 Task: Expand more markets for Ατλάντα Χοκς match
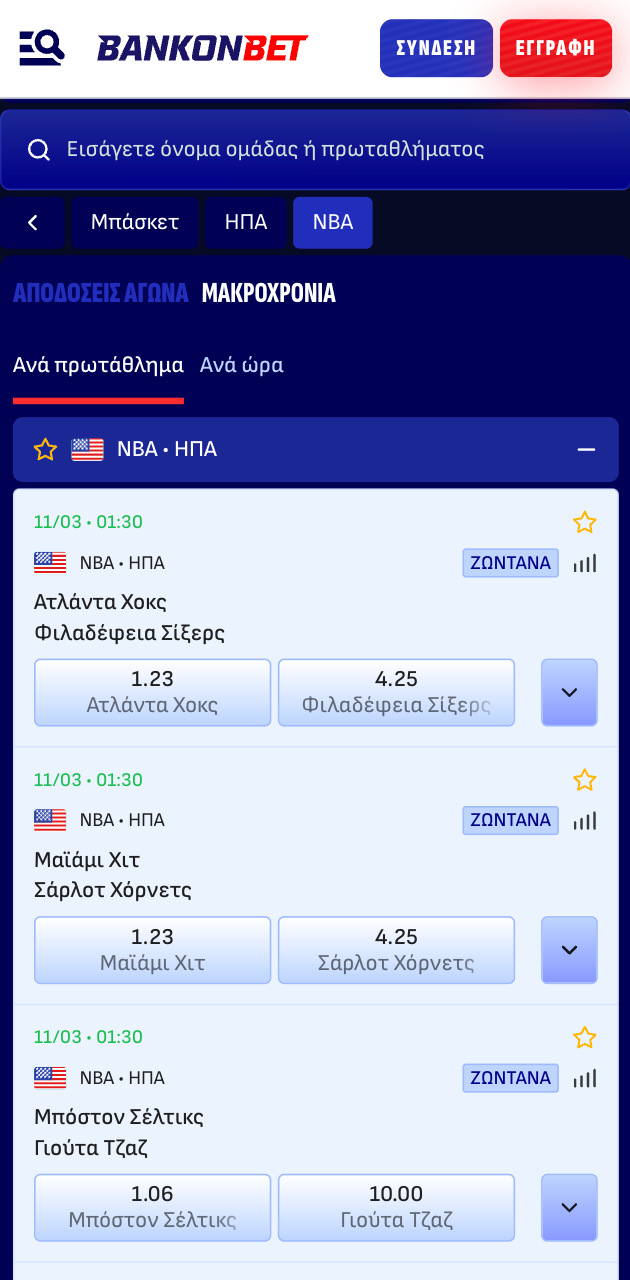tap(569, 692)
